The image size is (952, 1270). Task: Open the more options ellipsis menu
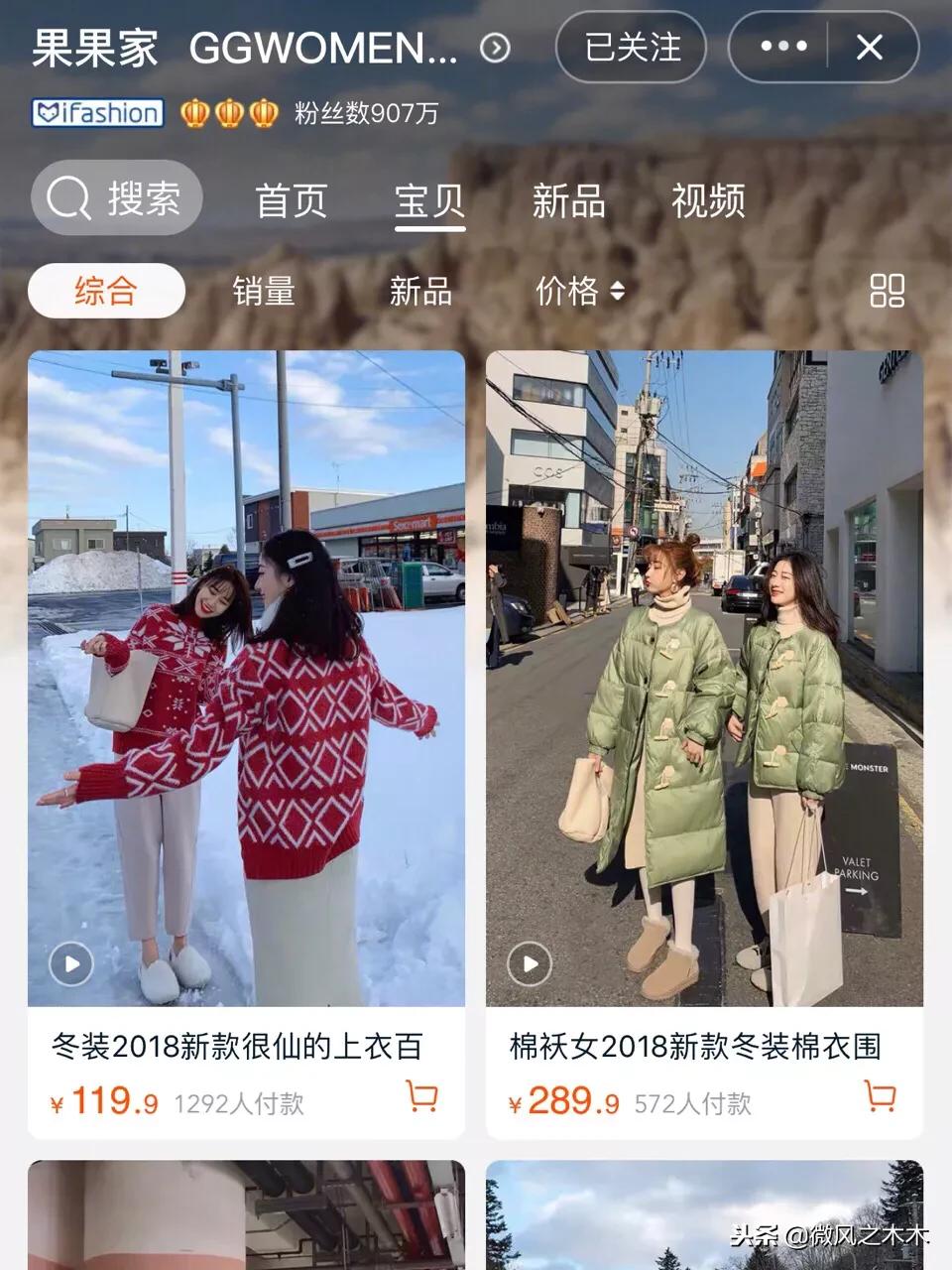click(x=784, y=47)
